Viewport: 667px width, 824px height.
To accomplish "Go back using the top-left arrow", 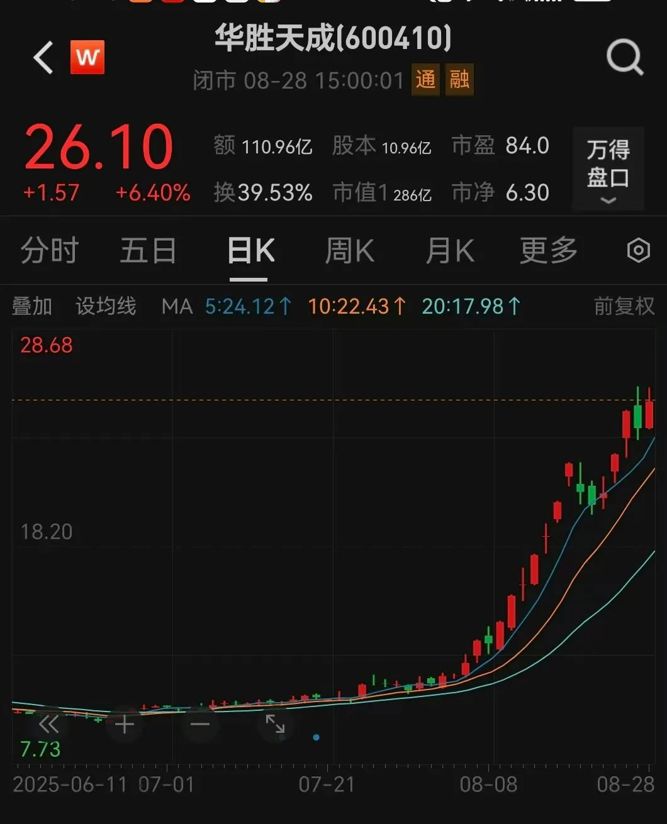I will (x=42, y=58).
